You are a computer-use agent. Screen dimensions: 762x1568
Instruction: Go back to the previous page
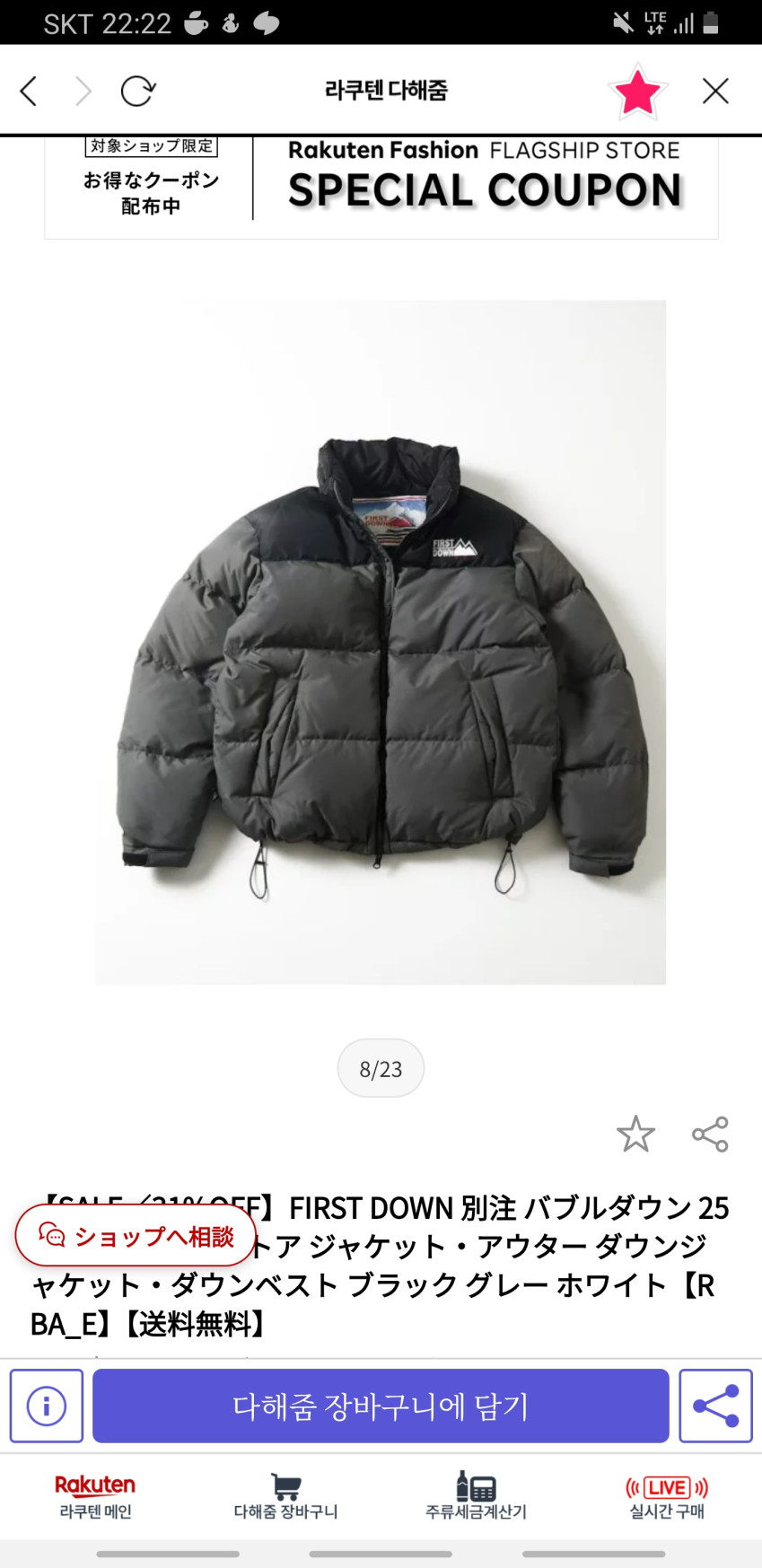(x=29, y=91)
